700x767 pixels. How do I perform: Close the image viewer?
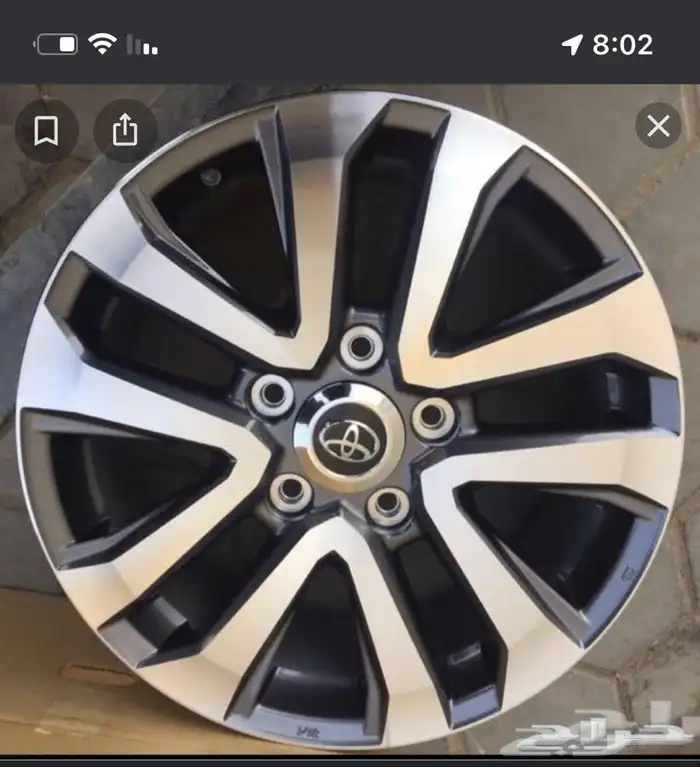pos(658,126)
